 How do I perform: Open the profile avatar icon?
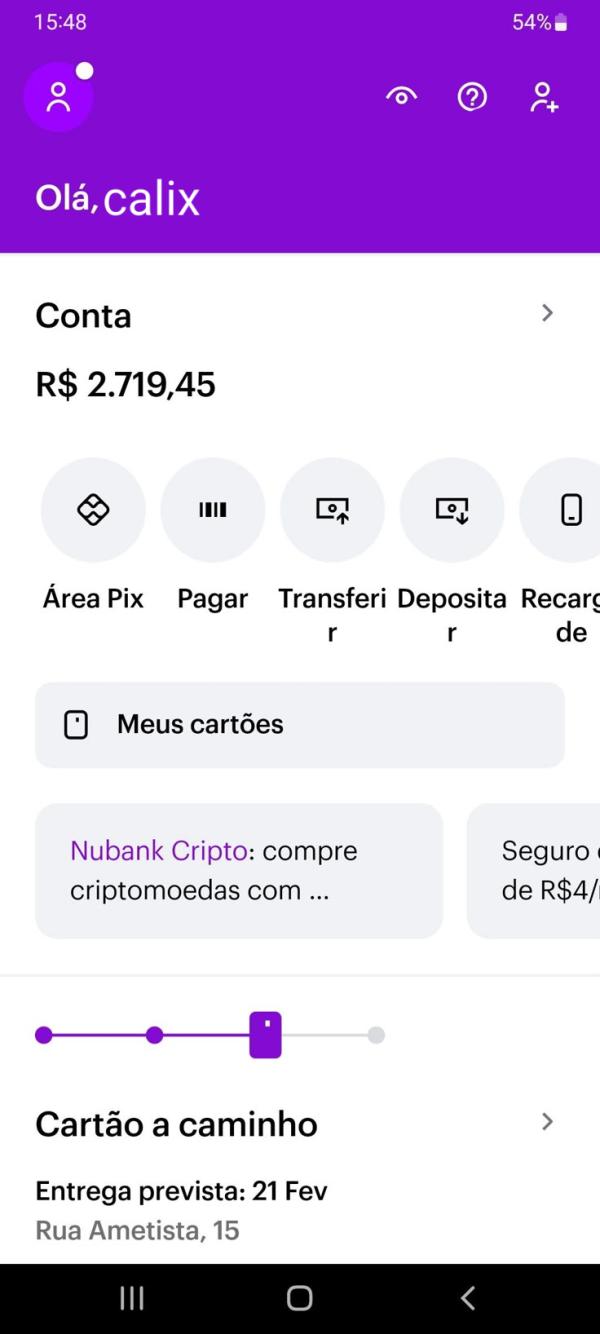tap(58, 97)
